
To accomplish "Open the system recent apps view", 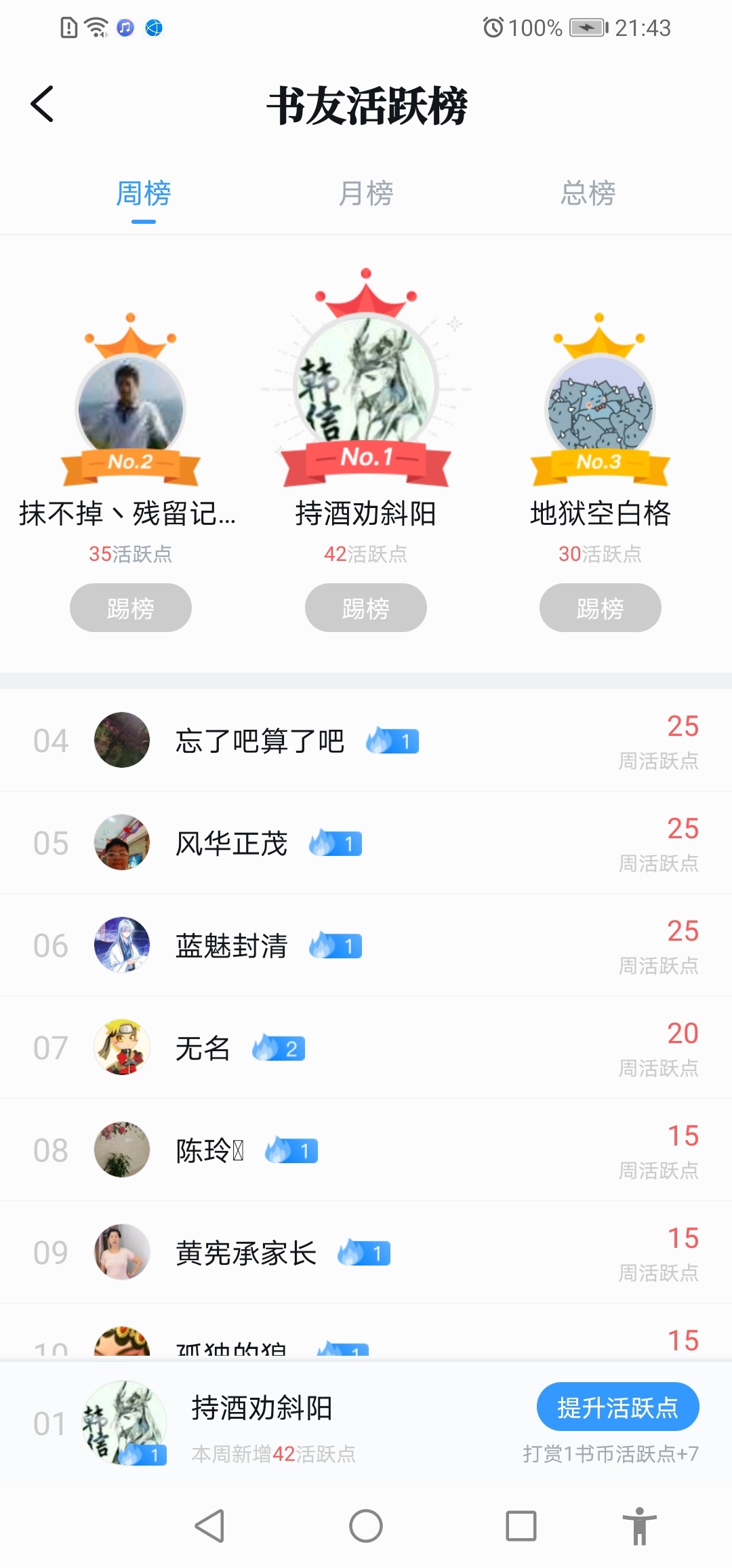I will tap(521, 1527).
